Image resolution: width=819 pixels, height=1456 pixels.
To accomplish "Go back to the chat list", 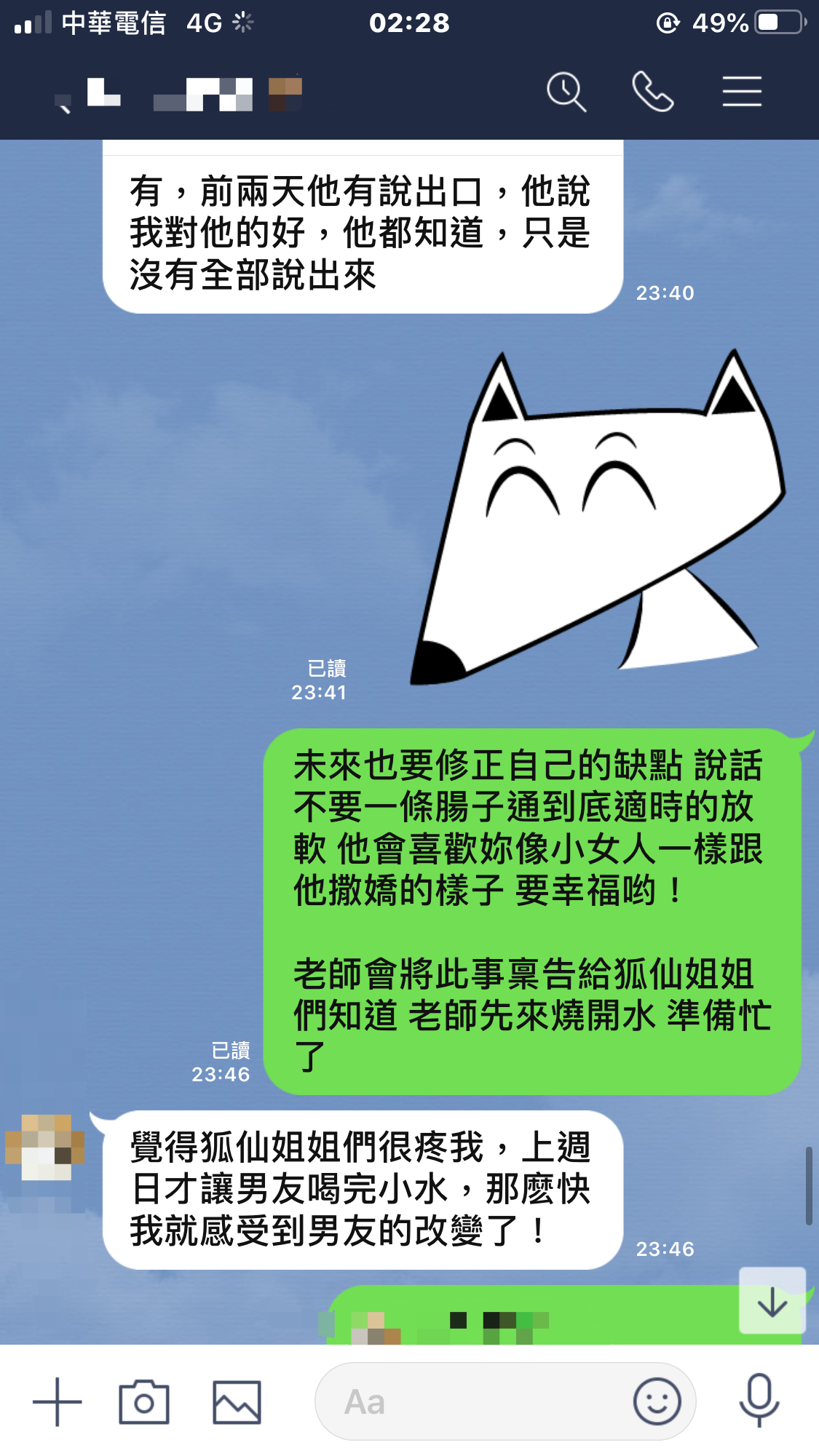I will coord(64,102).
